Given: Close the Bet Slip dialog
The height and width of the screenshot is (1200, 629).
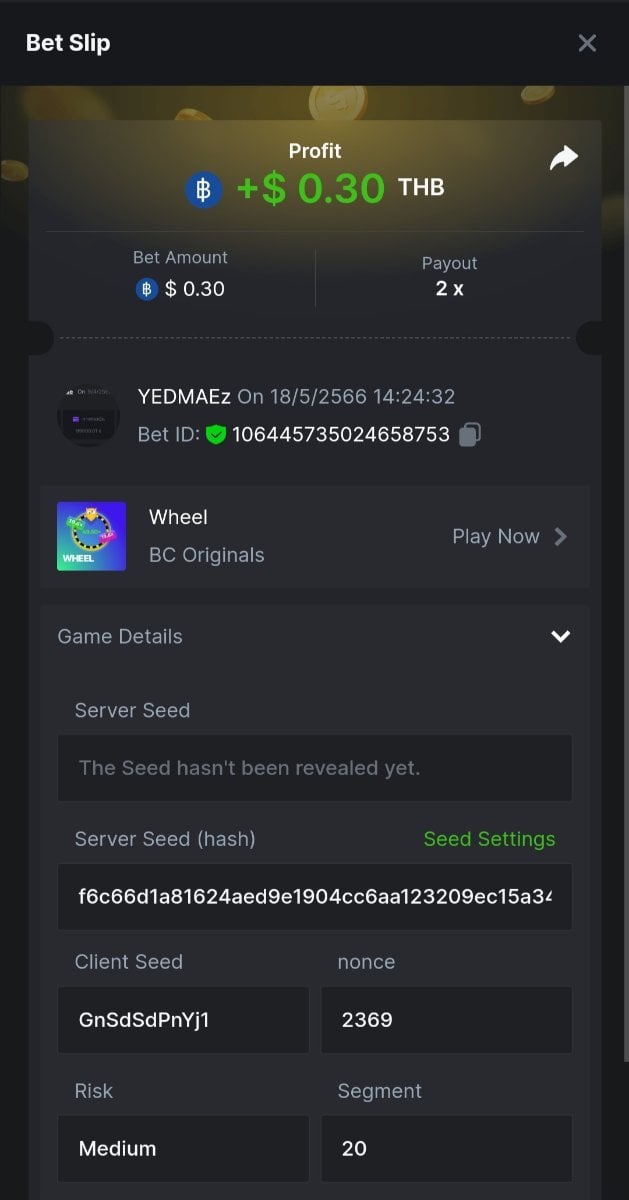Looking at the screenshot, I should [587, 43].
